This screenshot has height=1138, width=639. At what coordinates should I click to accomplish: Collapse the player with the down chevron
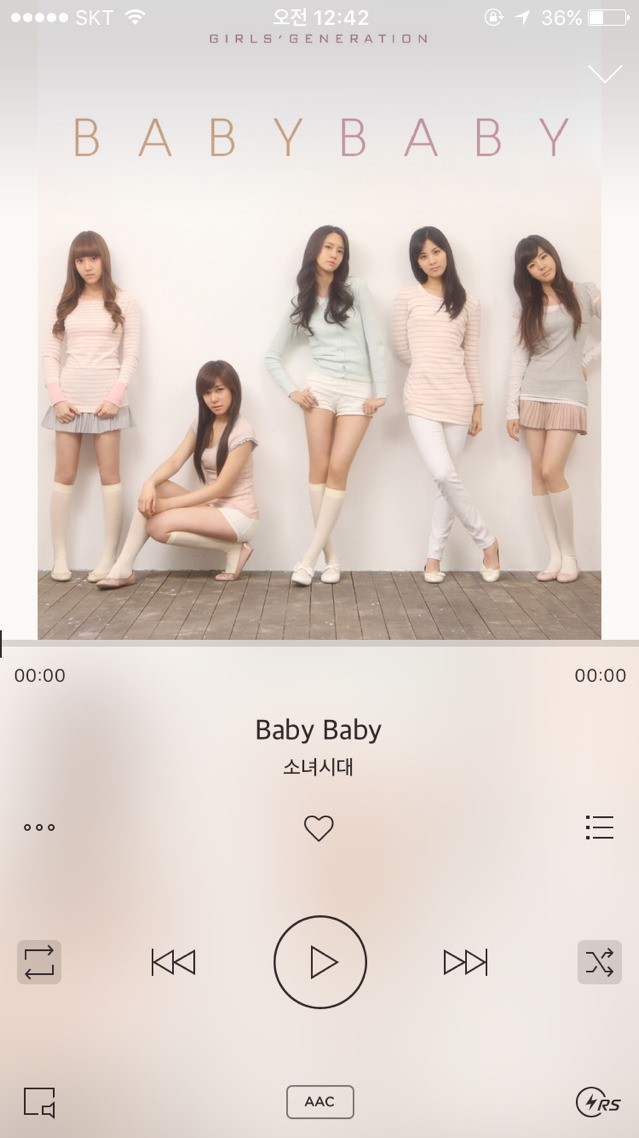[605, 75]
